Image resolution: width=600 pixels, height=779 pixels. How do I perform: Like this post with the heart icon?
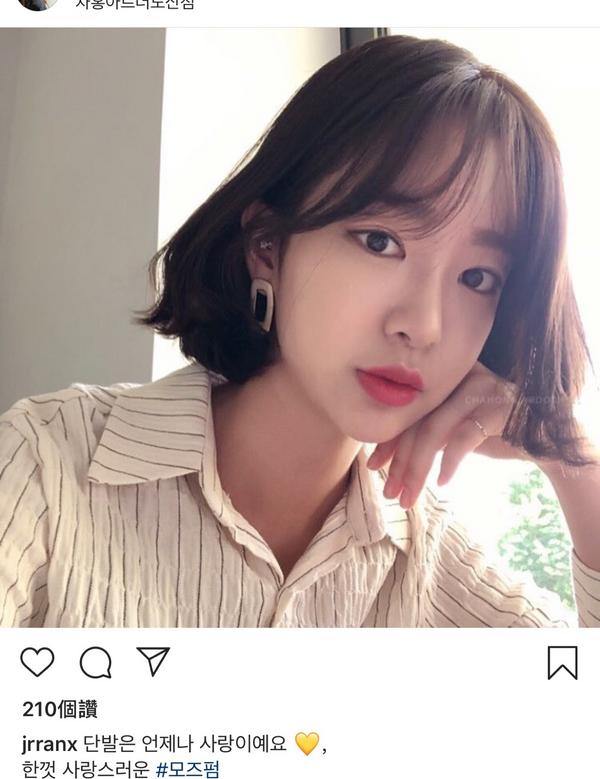pyautogui.click(x=37, y=662)
